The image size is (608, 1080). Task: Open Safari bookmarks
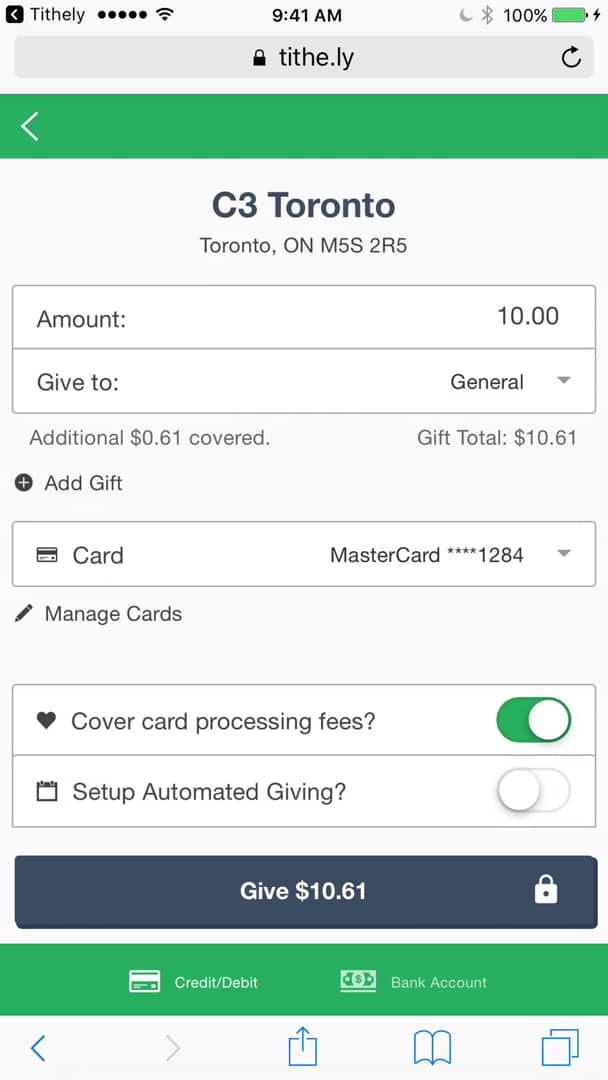pos(432,1048)
